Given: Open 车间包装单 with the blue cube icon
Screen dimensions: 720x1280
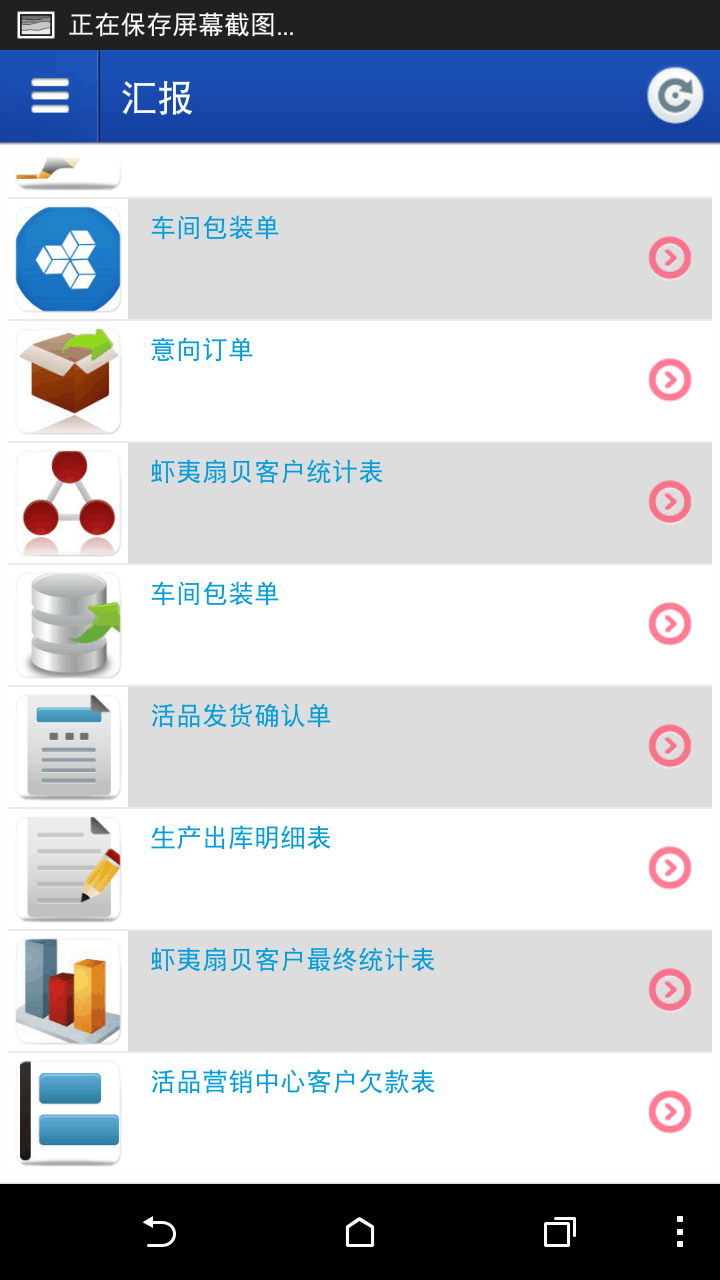Looking at the screenshot, I should 360,259.
